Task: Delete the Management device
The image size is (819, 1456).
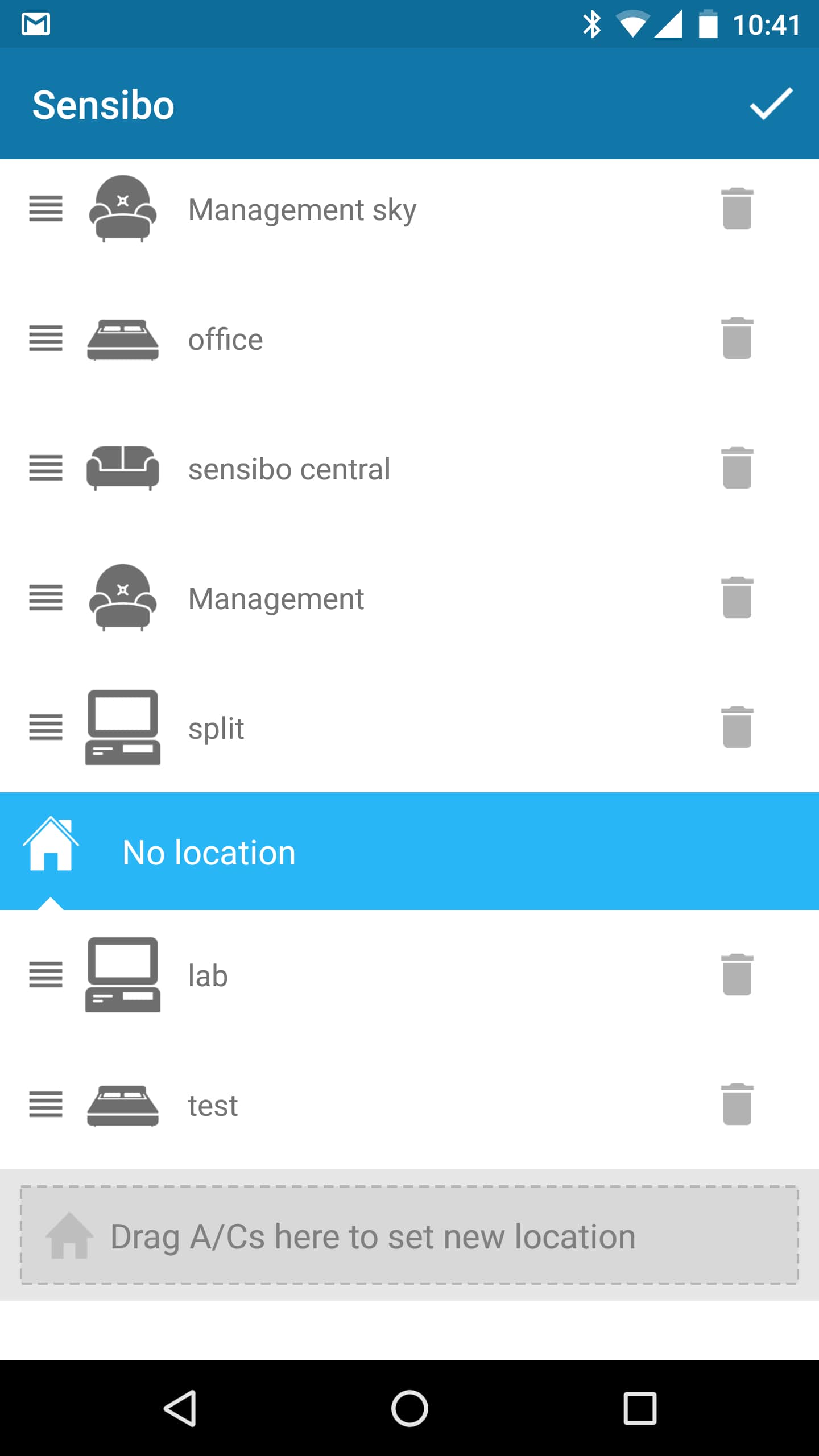Action: [x=737, y=598]
